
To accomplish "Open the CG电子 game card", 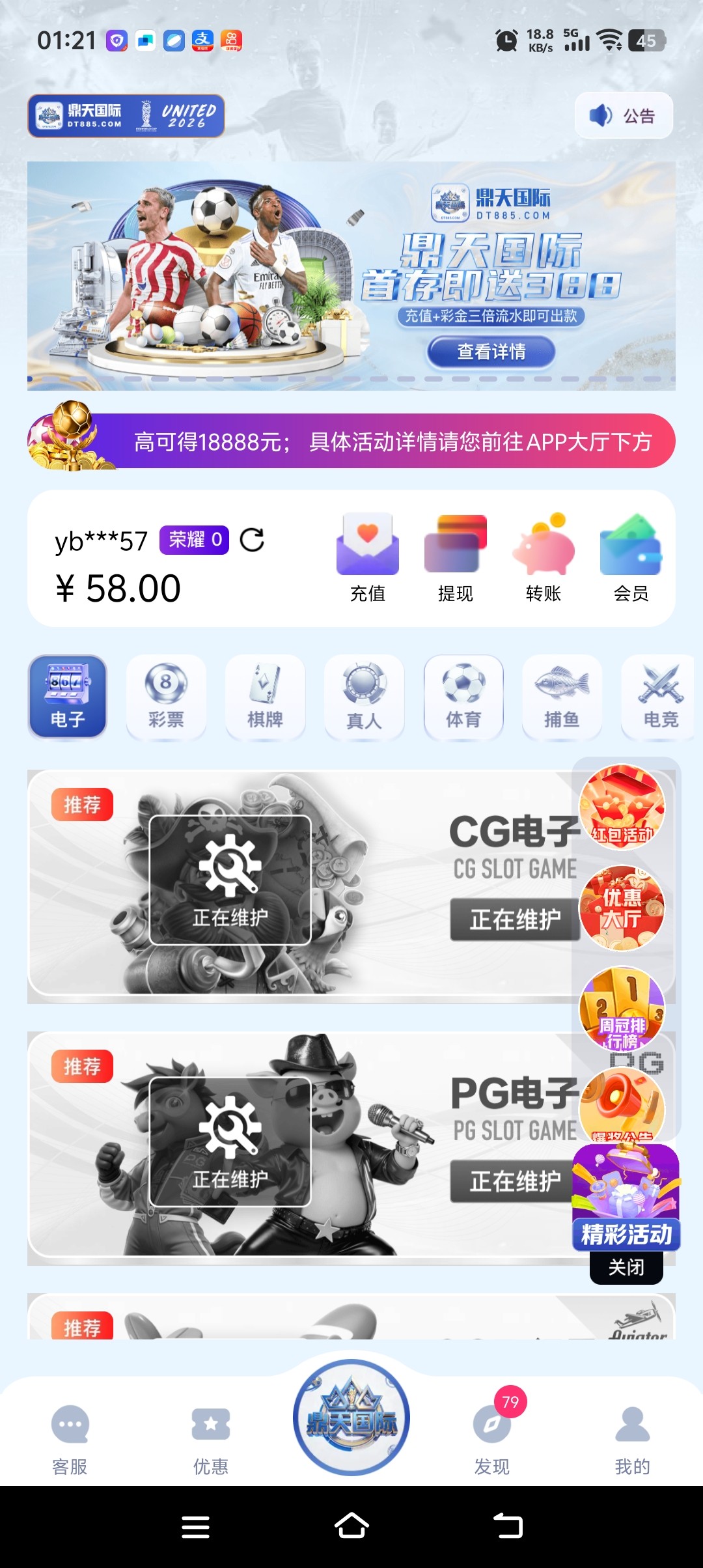I will click(299, 886).
